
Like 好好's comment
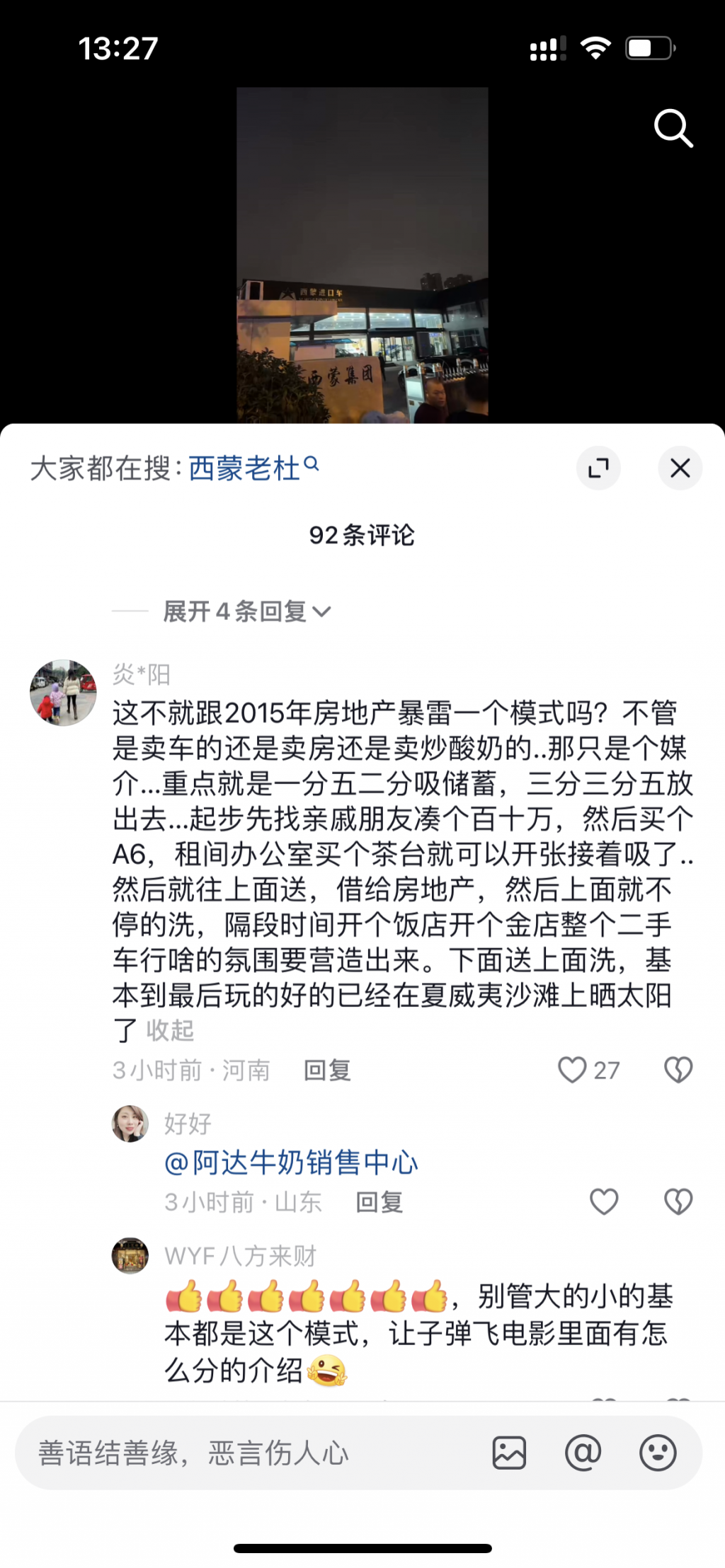tap(604, 1201)
